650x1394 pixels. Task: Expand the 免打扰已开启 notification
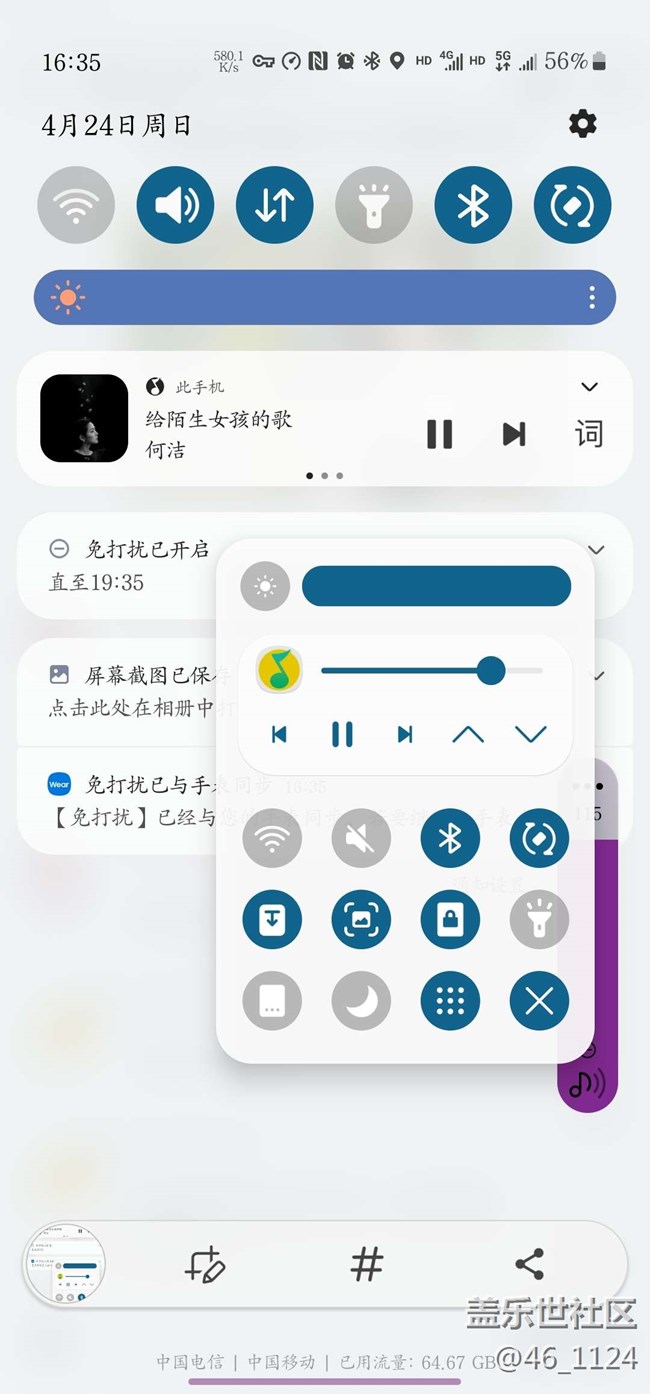[x=597, y=550]
